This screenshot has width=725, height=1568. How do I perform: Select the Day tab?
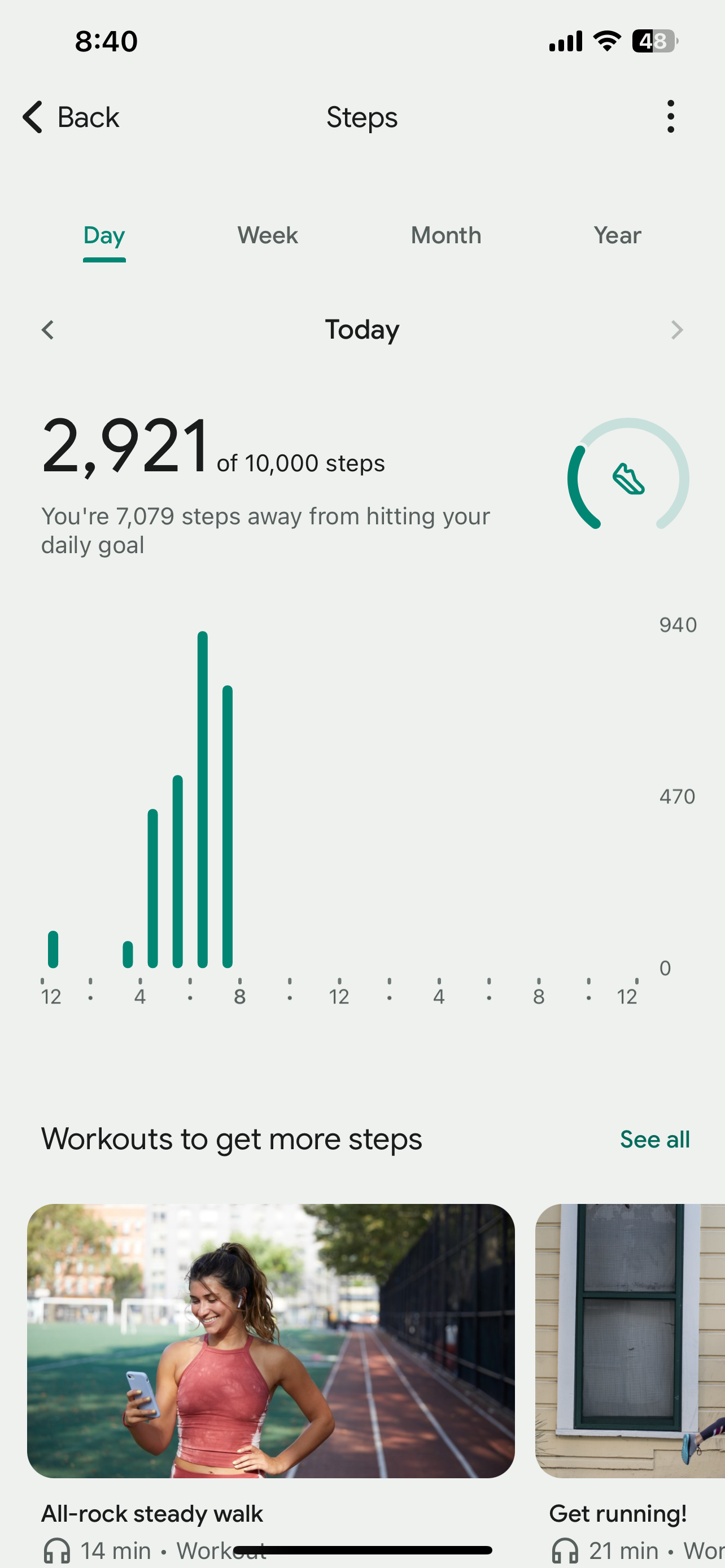(104, 235)
